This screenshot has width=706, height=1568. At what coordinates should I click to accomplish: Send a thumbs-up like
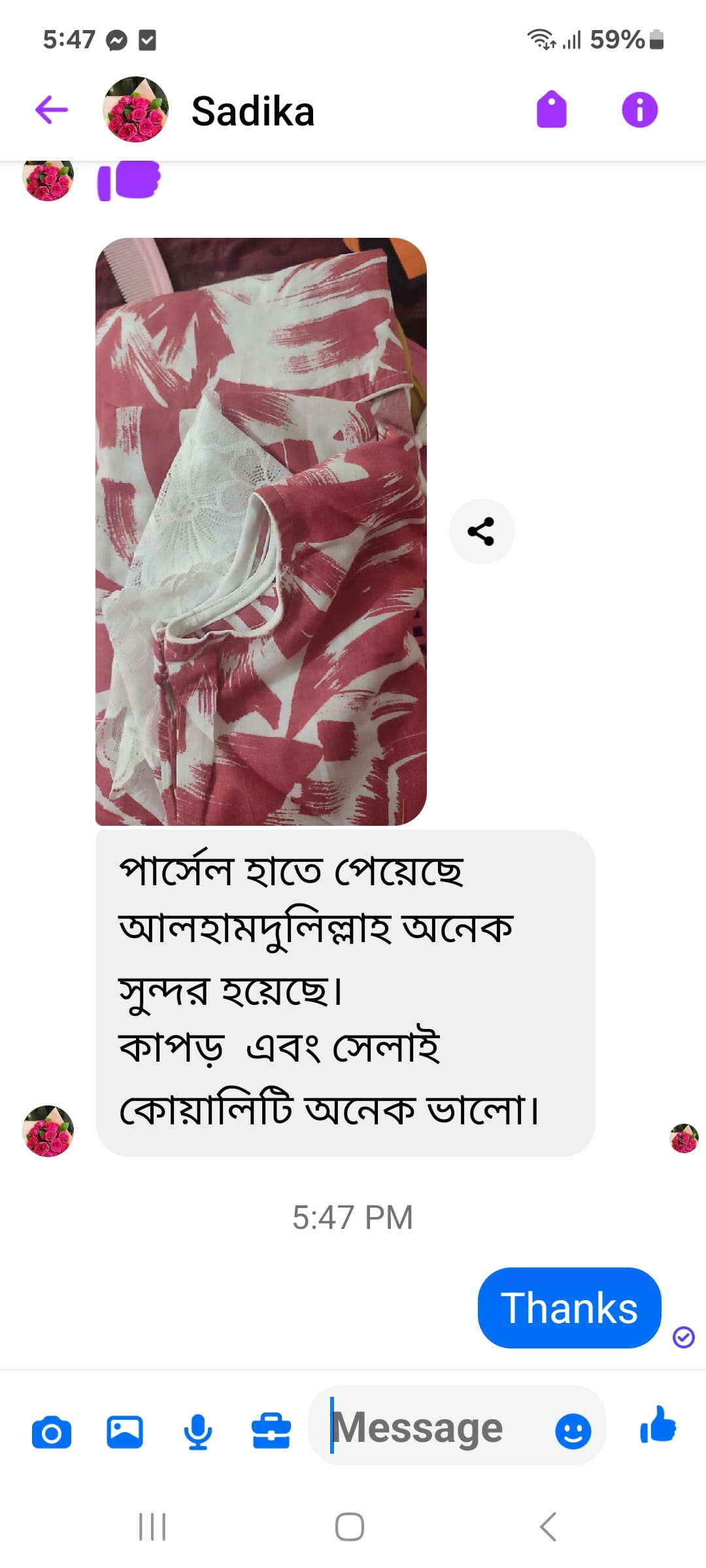658,1426
